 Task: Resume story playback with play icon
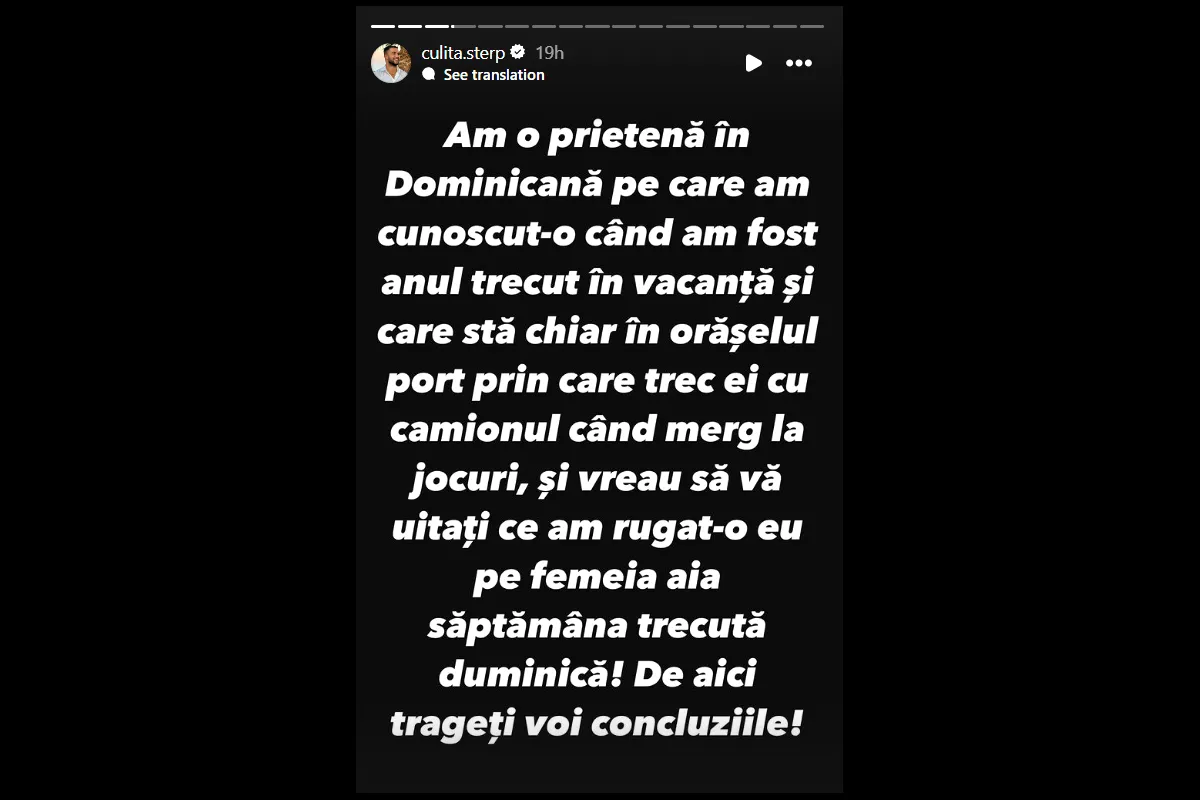753,63
